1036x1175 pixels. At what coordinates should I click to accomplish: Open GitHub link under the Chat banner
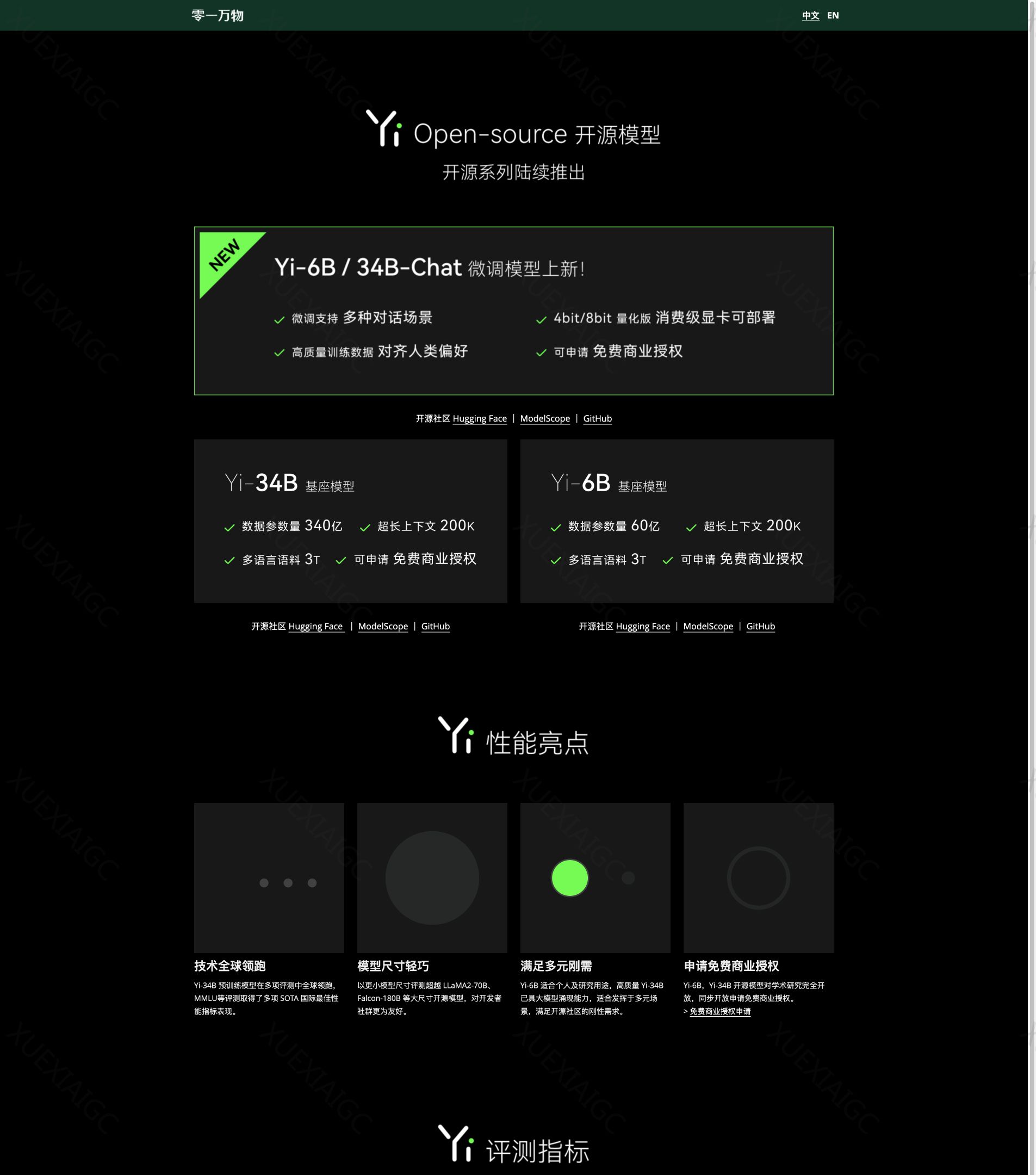(597, 418)
